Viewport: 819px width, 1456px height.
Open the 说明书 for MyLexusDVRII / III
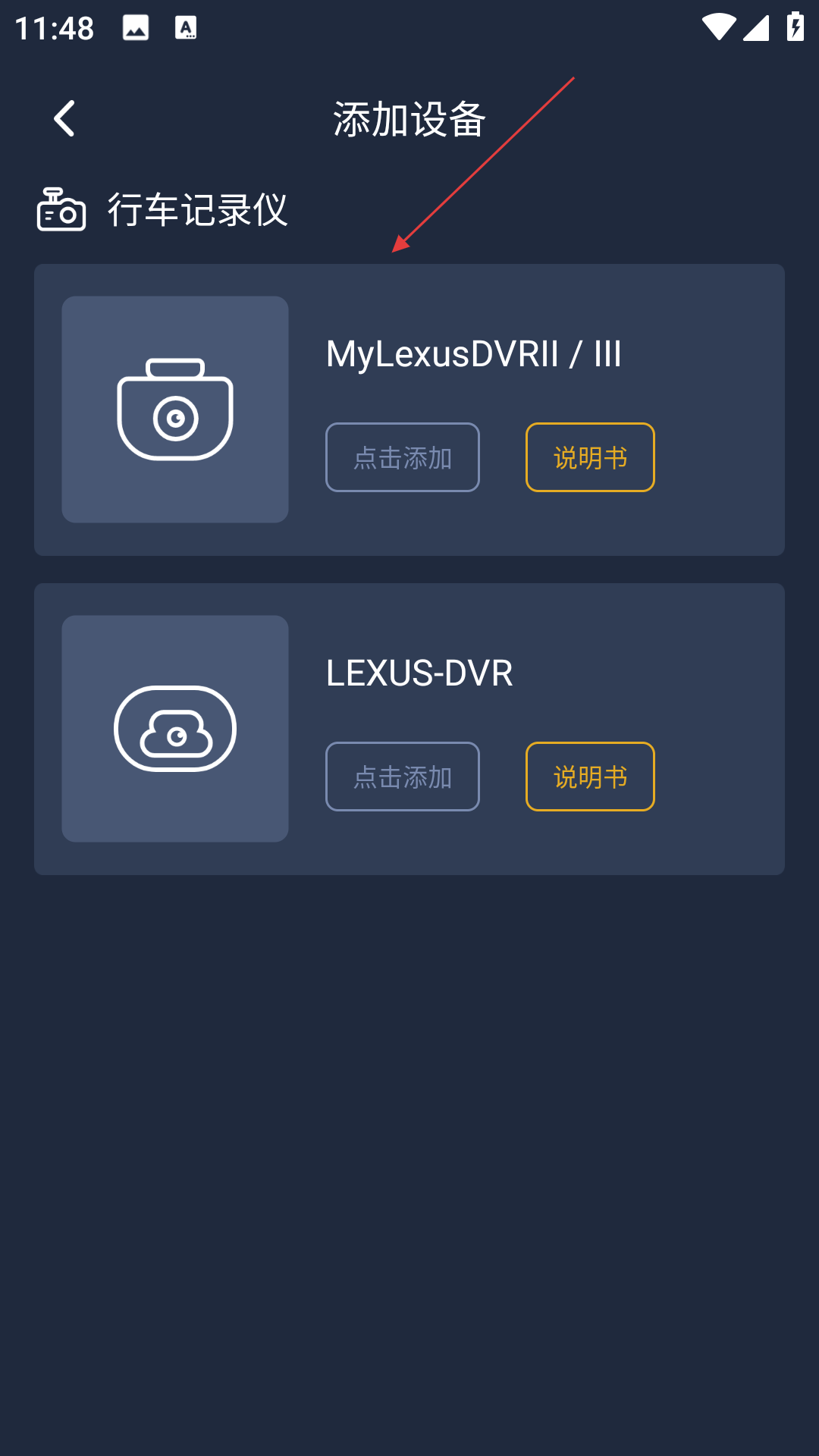pos(590,457)
